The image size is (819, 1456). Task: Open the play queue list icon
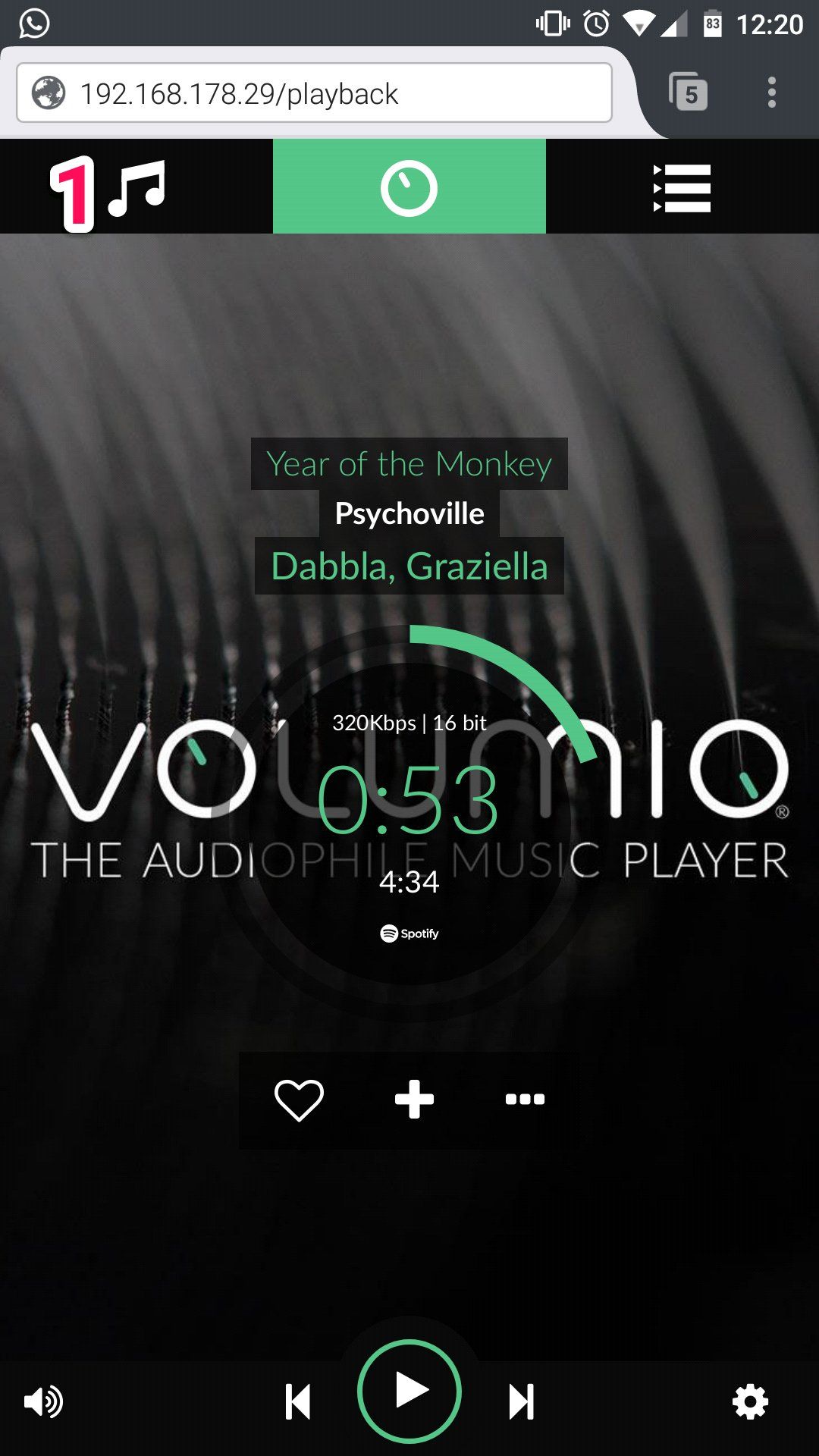pos(681,187)
